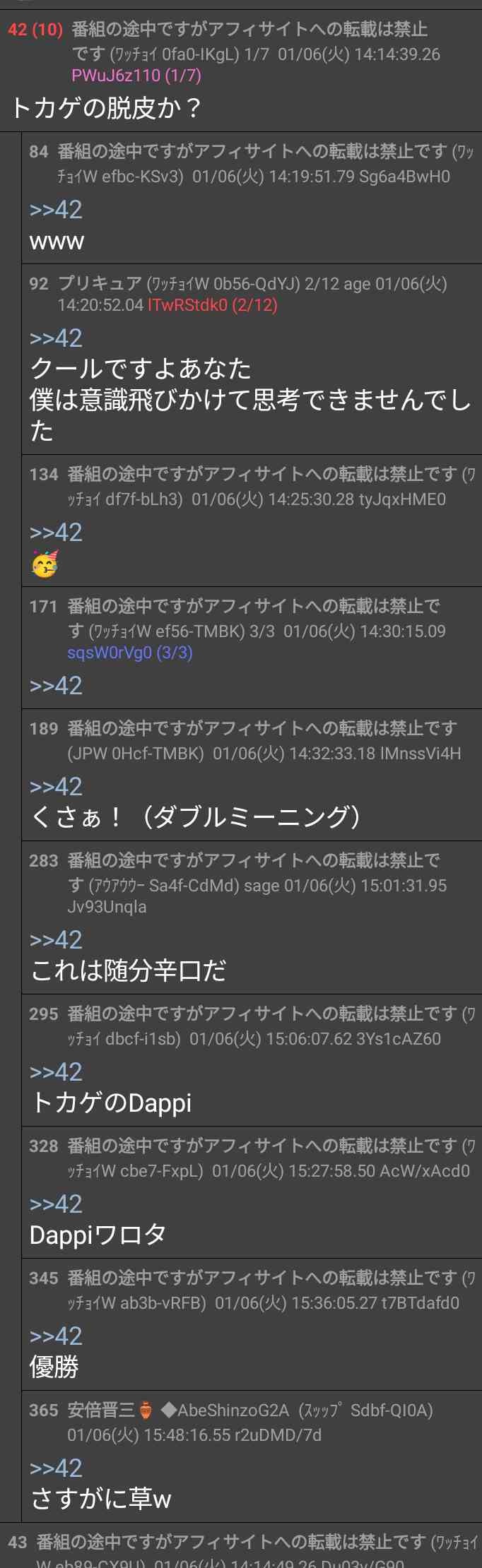Tap post number 345 header

click(x=43, y=1278)
